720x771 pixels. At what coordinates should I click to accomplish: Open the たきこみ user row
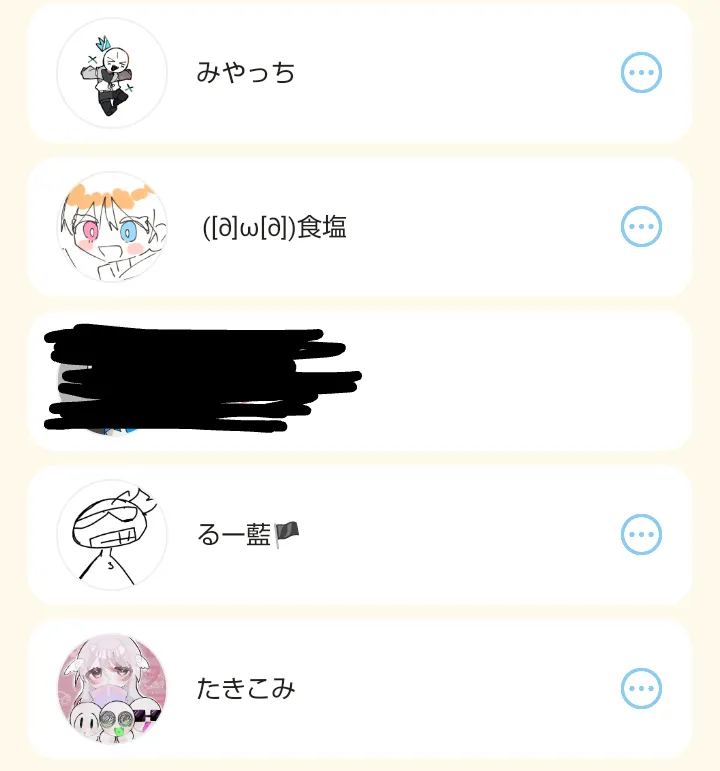click(x=246, y=689)
